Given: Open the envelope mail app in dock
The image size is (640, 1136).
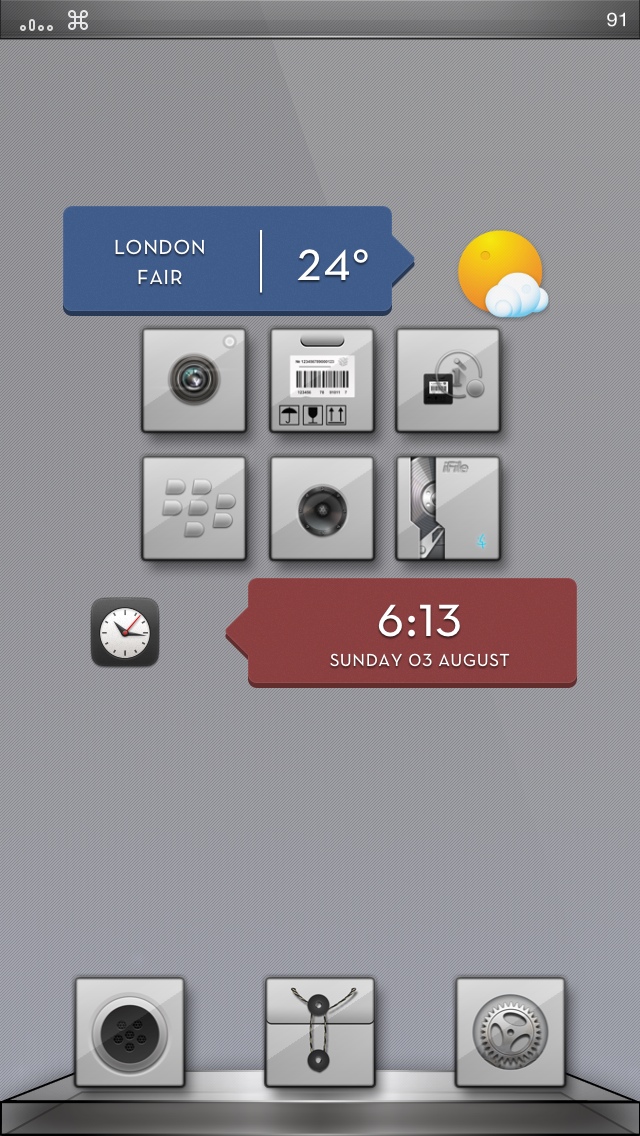Looking at the screenshot, I should point(320,1032).
